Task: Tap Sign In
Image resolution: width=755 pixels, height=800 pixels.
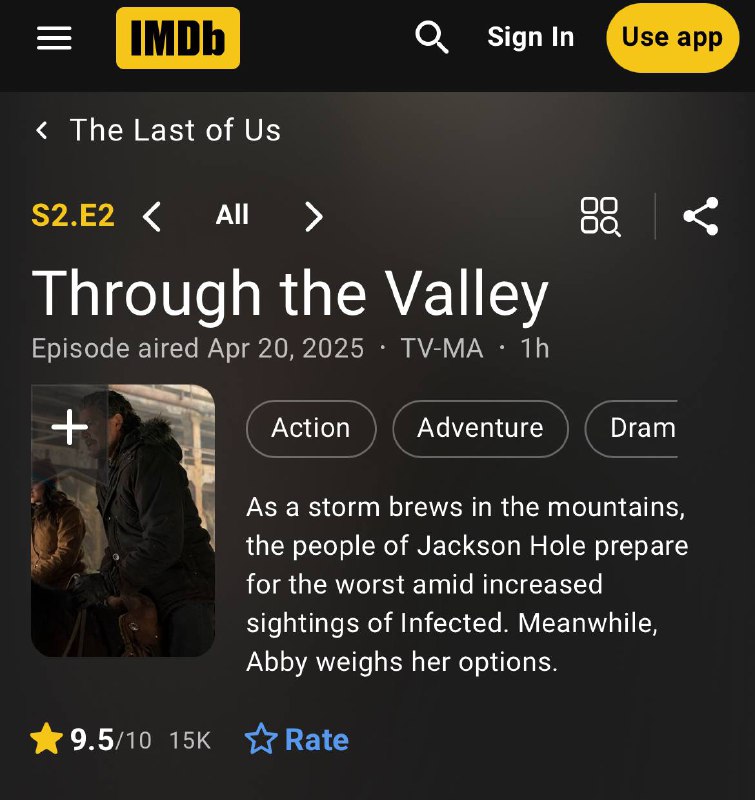Action: coord(530,38)
